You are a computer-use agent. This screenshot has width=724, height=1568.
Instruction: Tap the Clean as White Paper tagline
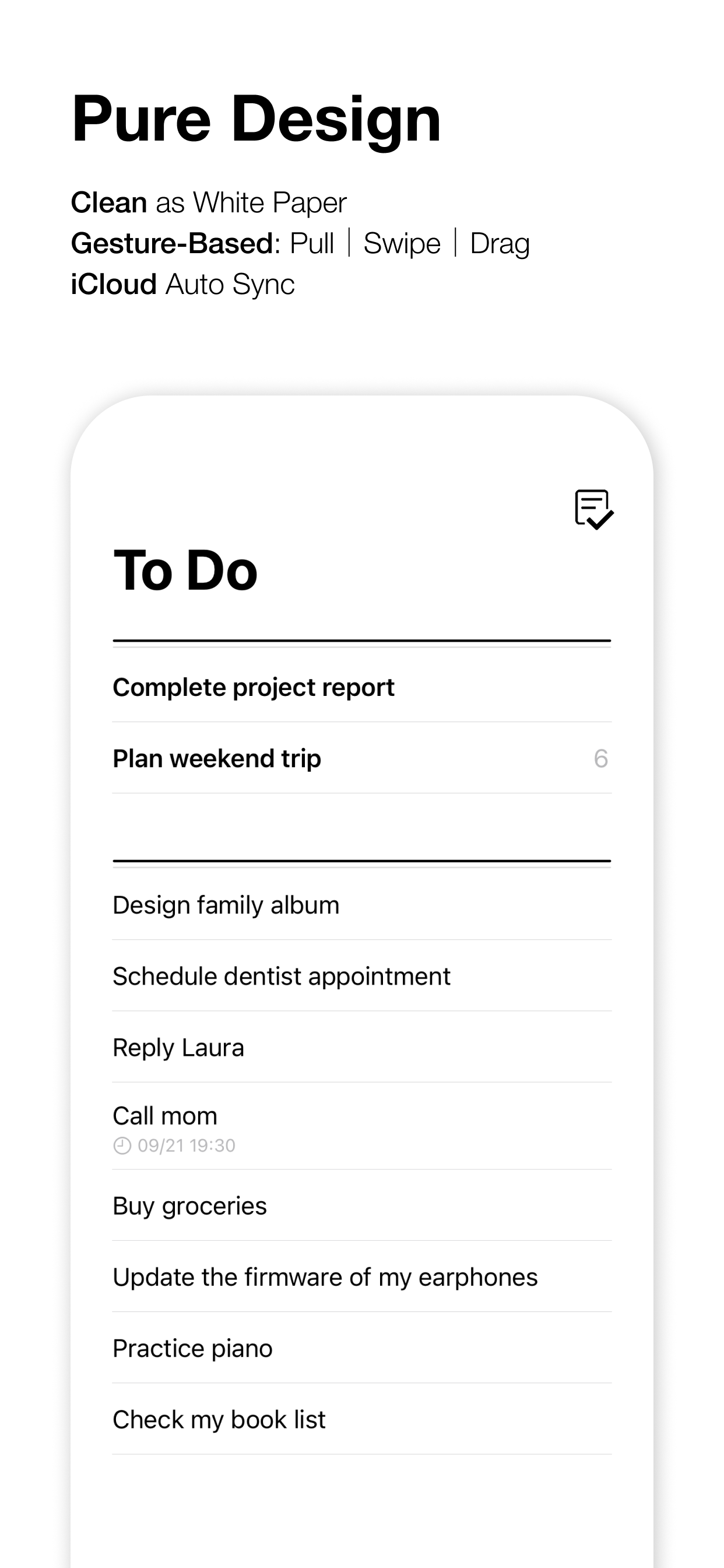(x=209, y=202)
